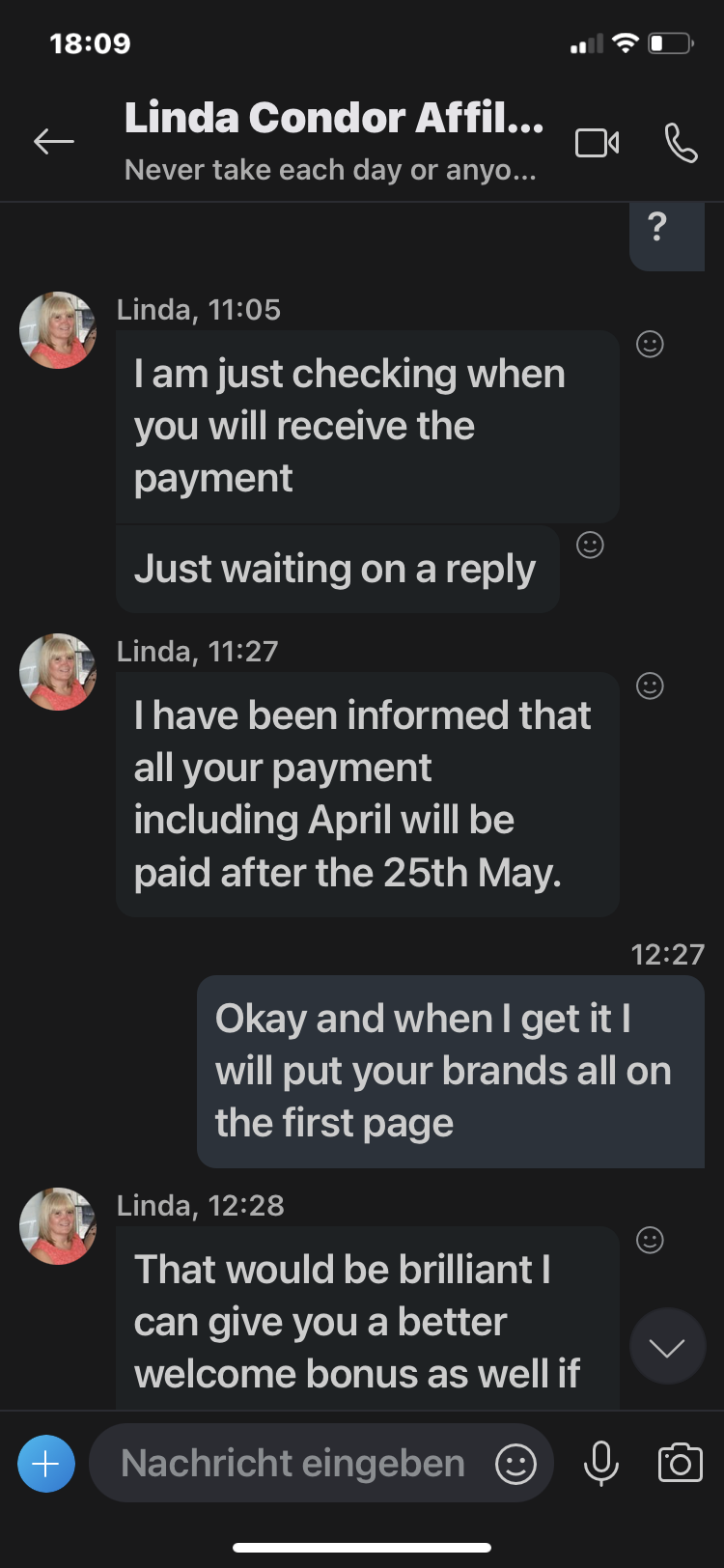Open Linda's avatar next to the 11:05 message
724x1568 pixels.
[58, 330]
